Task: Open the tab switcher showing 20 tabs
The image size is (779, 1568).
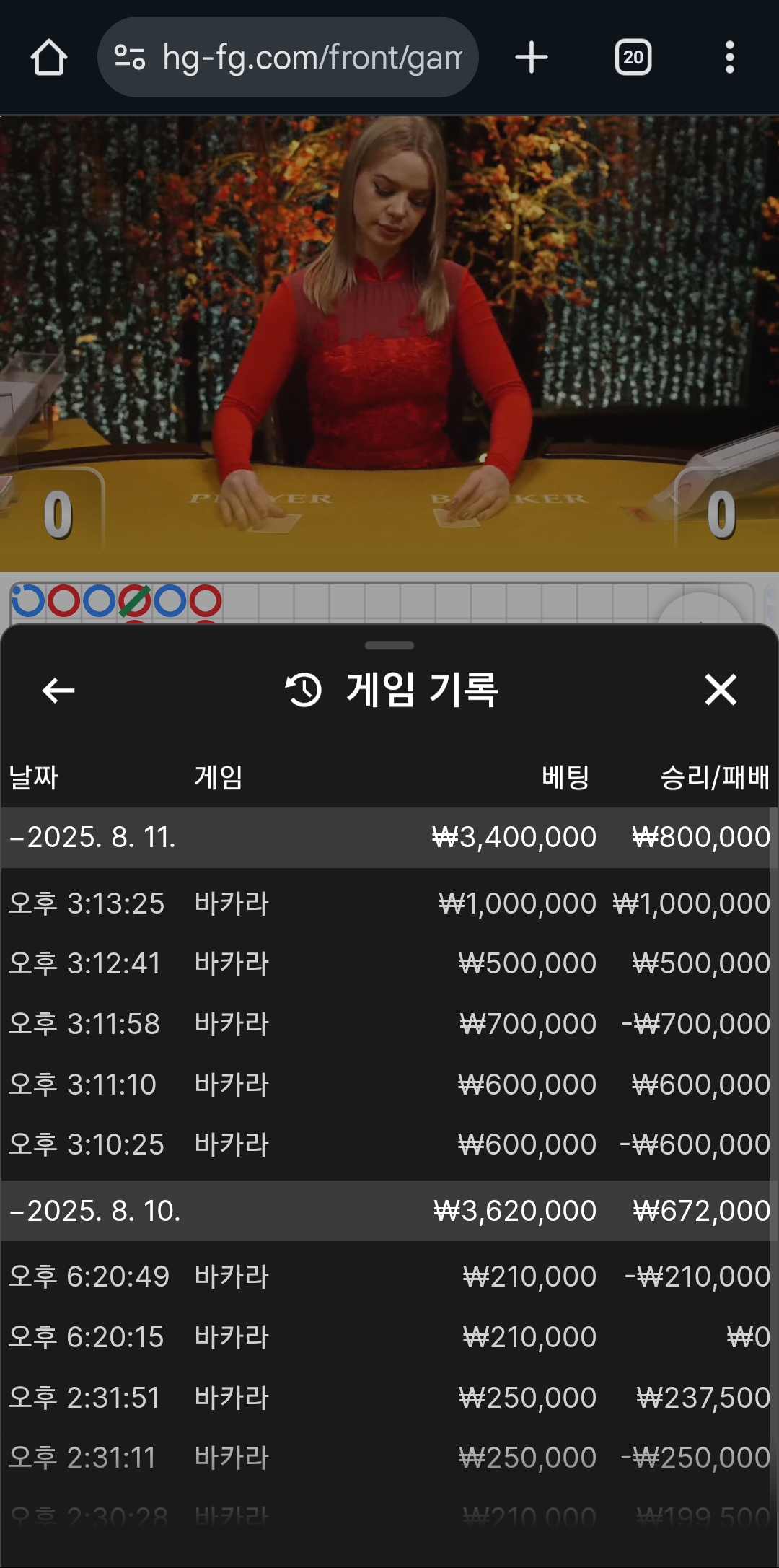Action: 633,58
